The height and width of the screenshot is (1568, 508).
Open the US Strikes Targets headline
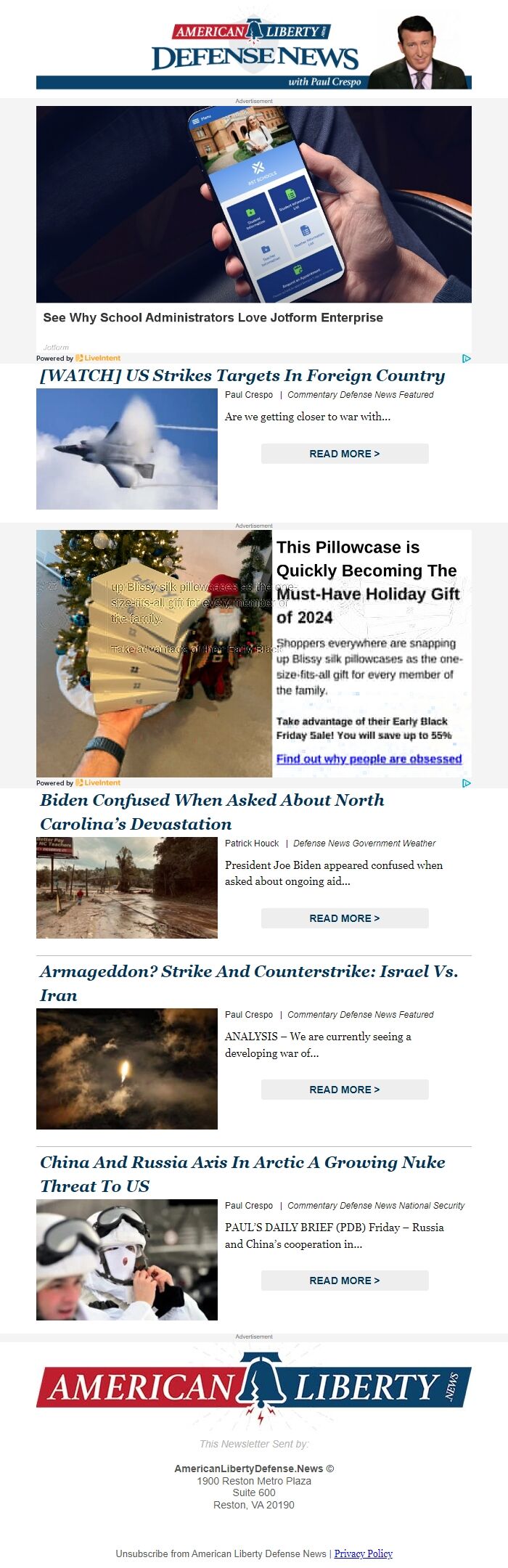tap(242, 375)
